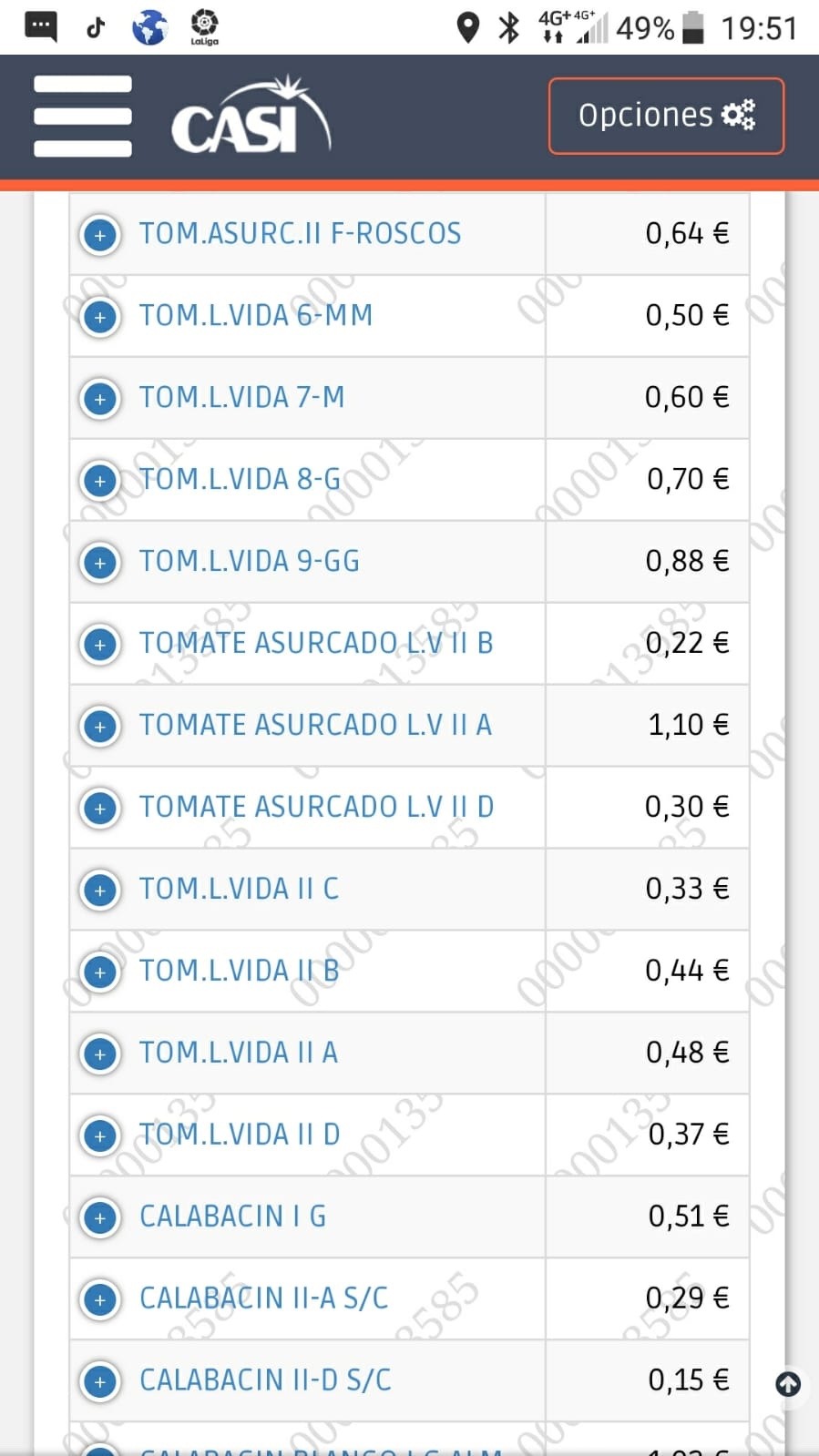Open the Opciones settings button
The height and width of the screenshot is (1456, 819).
pos(666,116)
